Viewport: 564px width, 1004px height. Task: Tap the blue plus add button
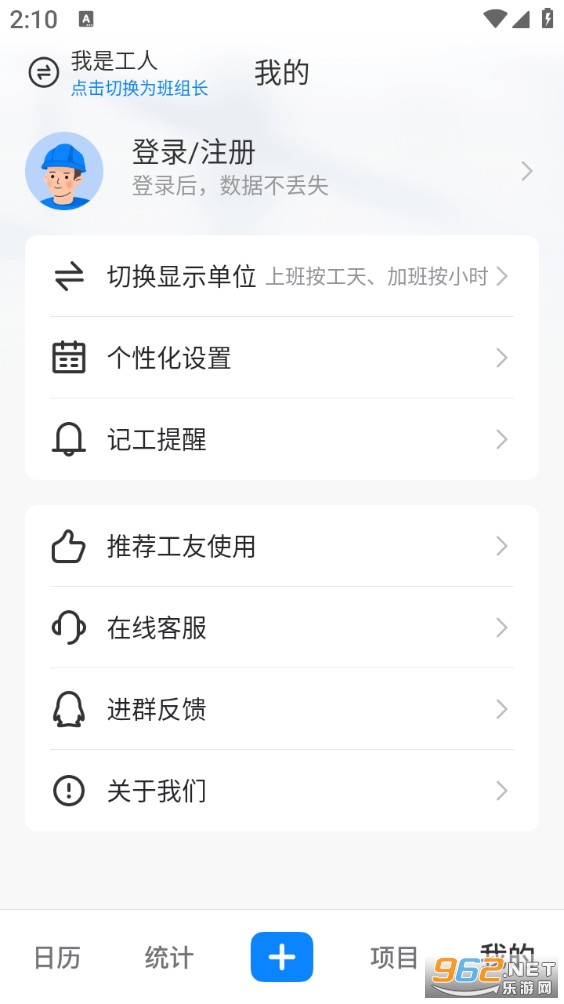282,957
